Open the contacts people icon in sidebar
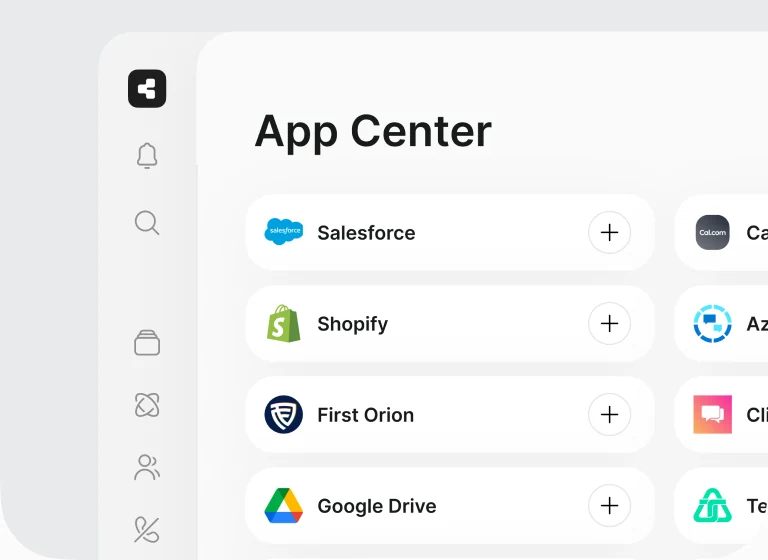 click(147, 467)
